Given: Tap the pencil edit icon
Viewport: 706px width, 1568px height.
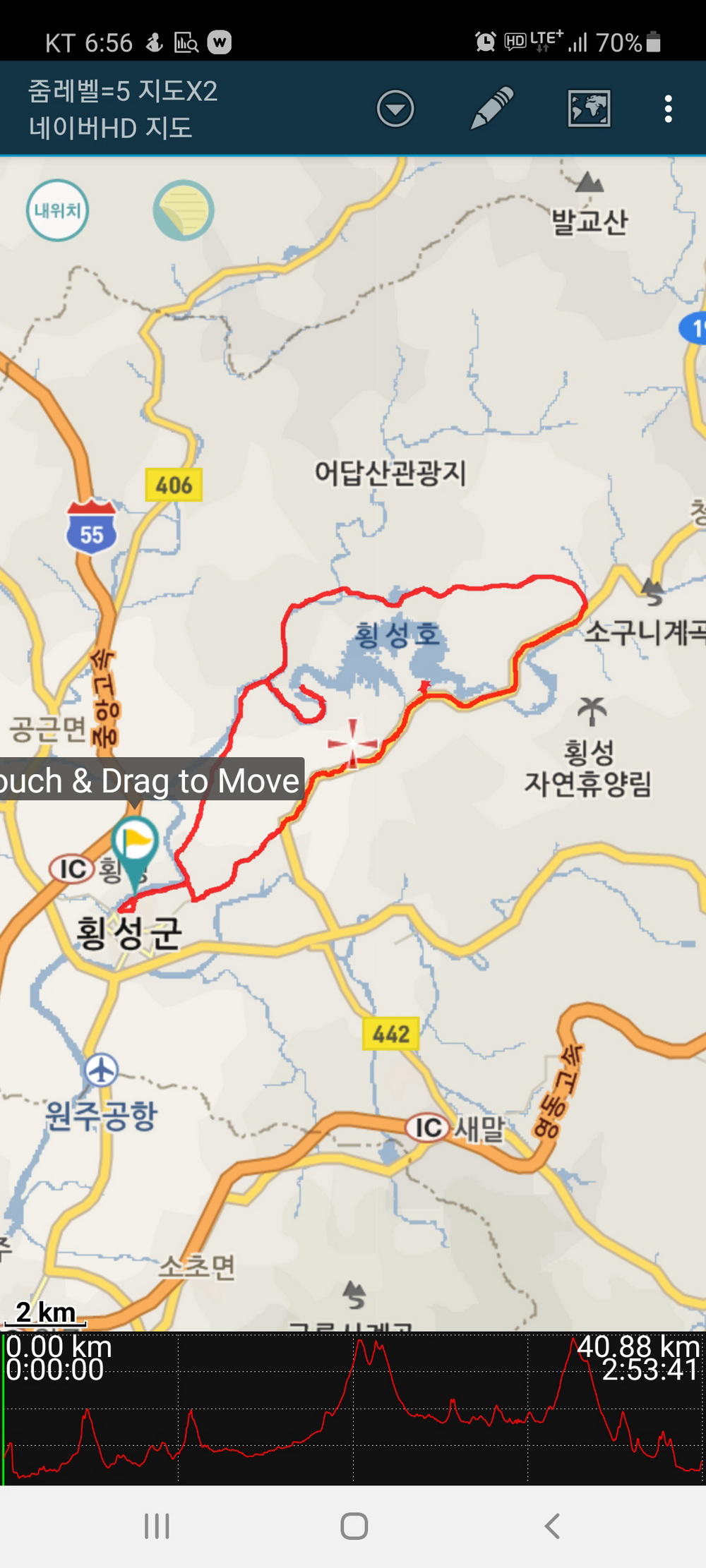Looking at the screenshot, I should 491,109.
